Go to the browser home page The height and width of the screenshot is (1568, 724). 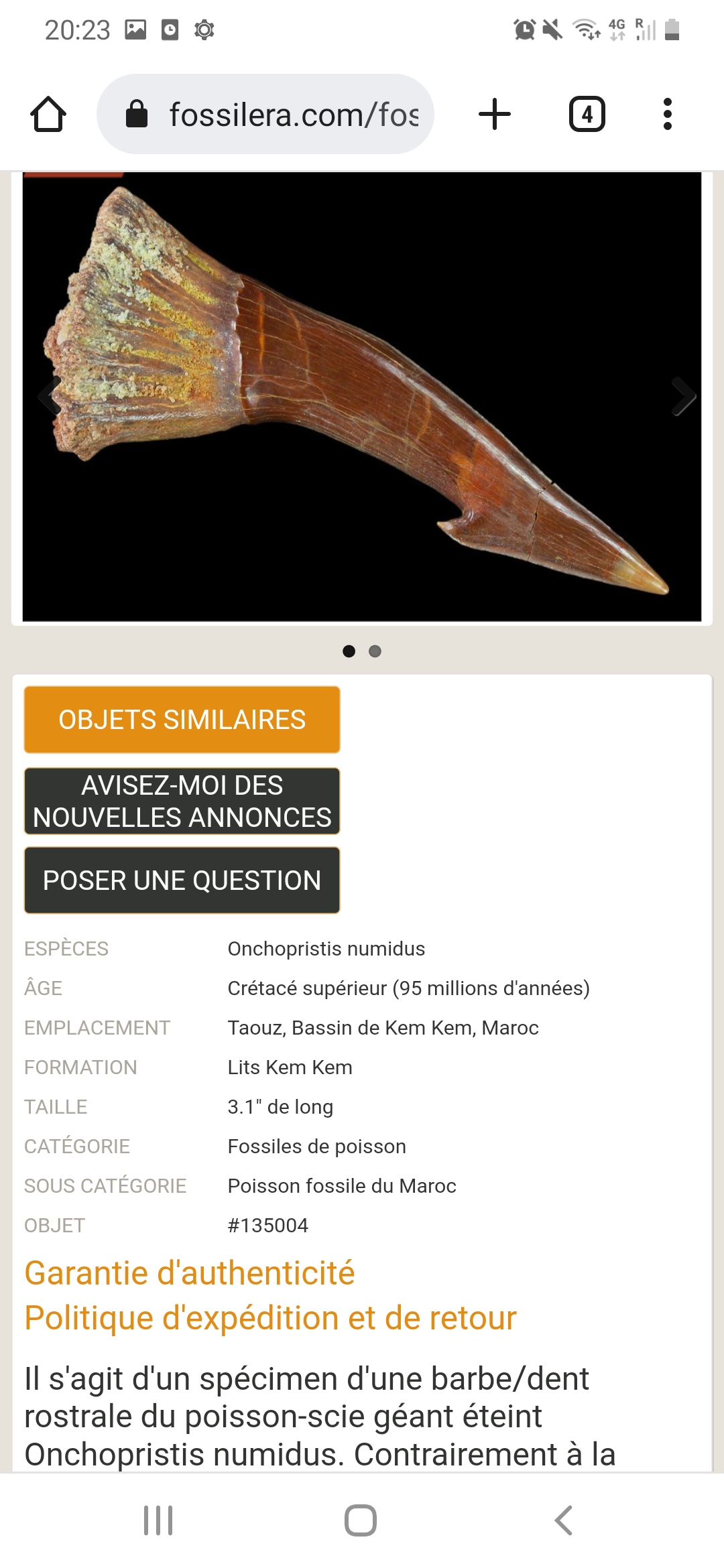pyautogui.click(x=48, y=114)
